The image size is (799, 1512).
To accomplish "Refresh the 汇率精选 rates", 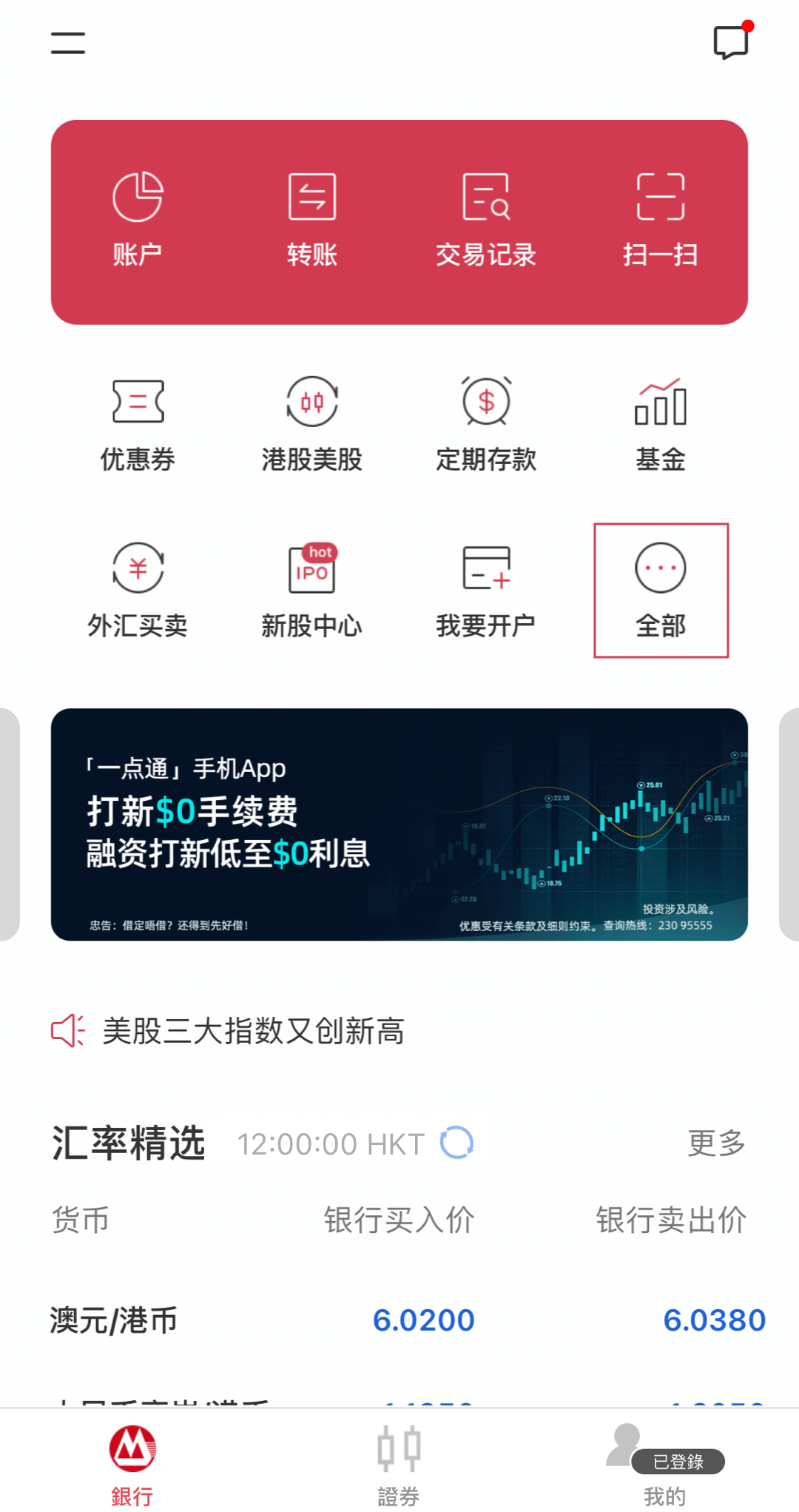I will click(x=456, y=1143).
